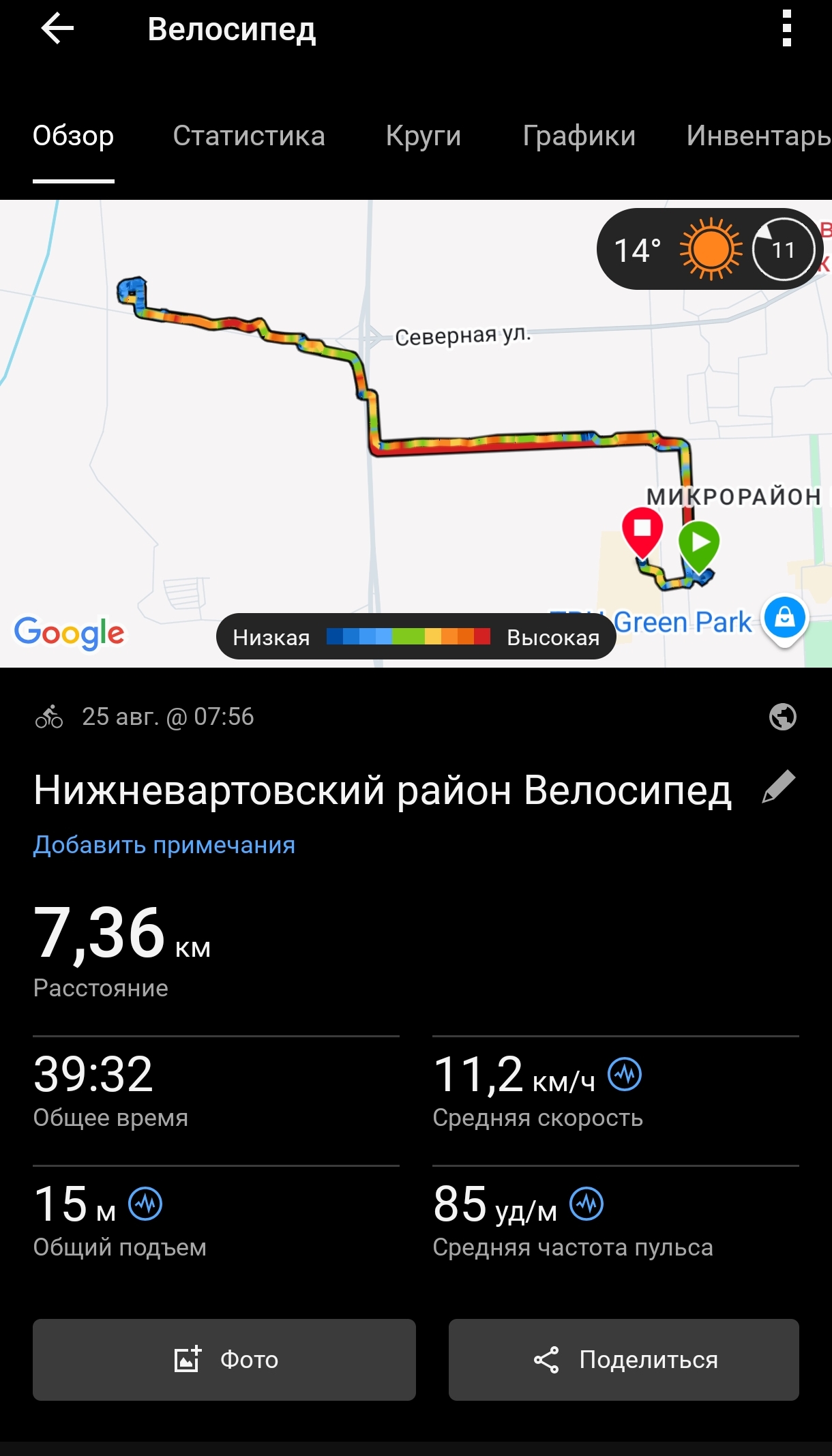The width and height of the screenshot is (832, 1456).
Task: Switch to the Статистика tab
Action: (x=249, y=136)
